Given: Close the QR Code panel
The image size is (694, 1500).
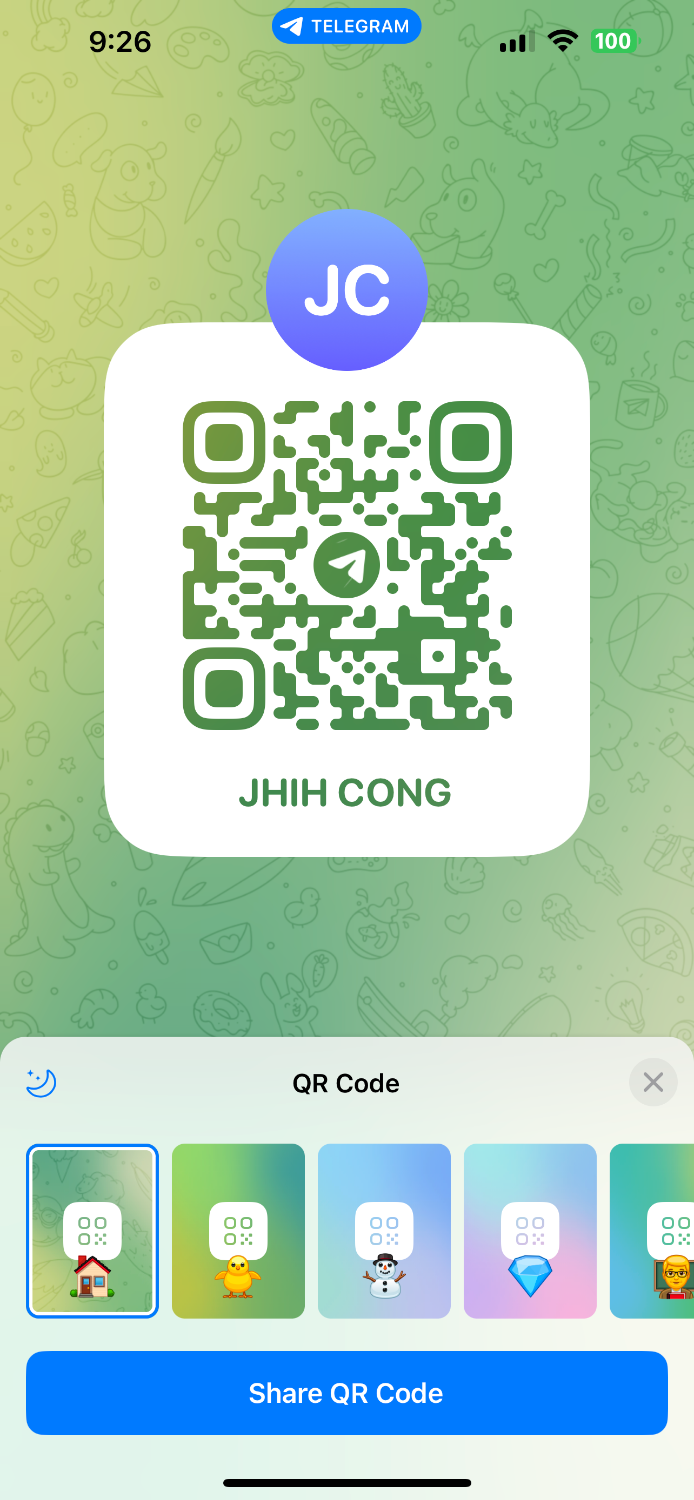Looking at the screenshot, I should tap(653, 1082).
